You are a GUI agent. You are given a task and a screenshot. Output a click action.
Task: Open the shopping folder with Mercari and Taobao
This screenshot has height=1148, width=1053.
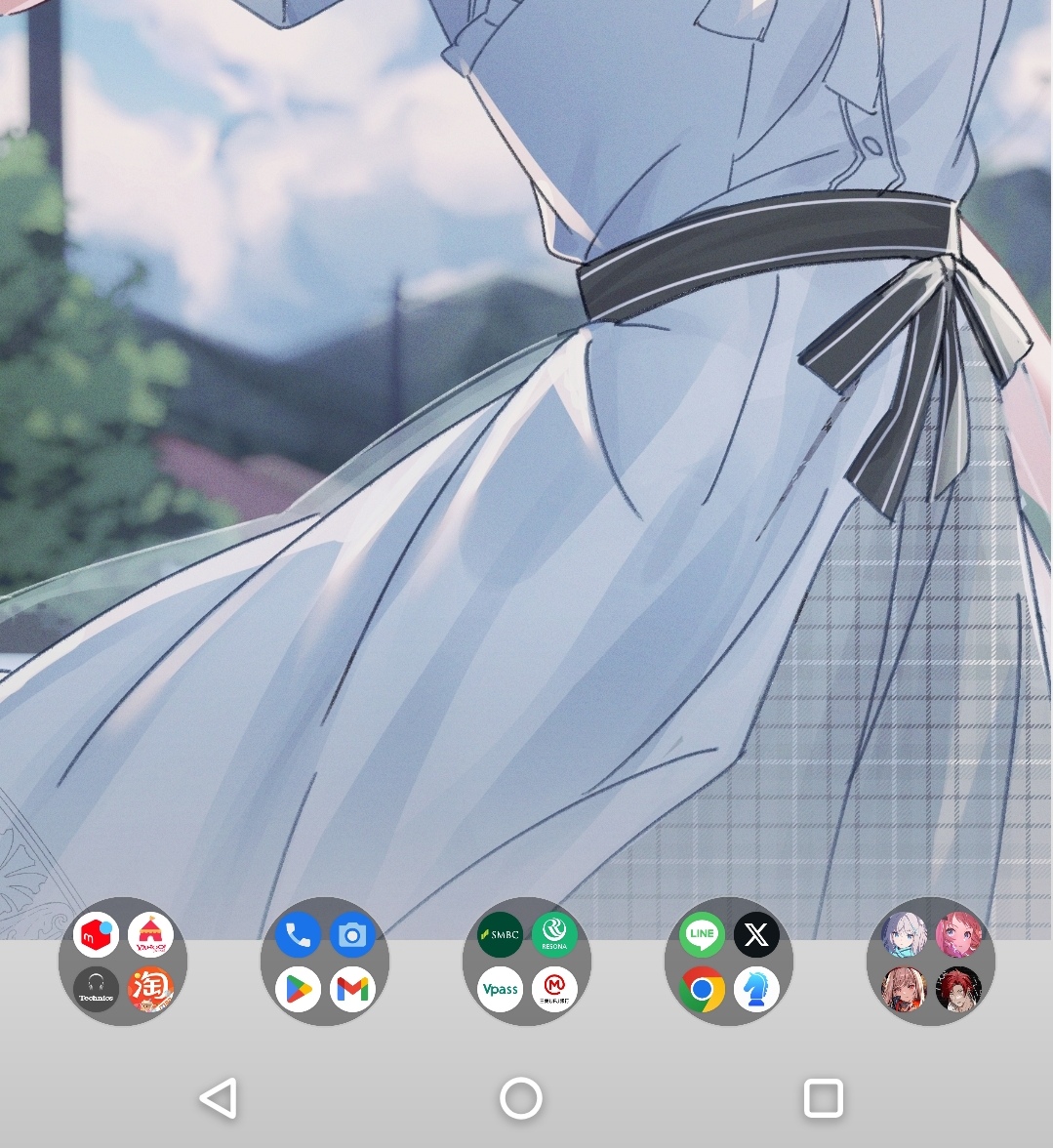[123, 962]
